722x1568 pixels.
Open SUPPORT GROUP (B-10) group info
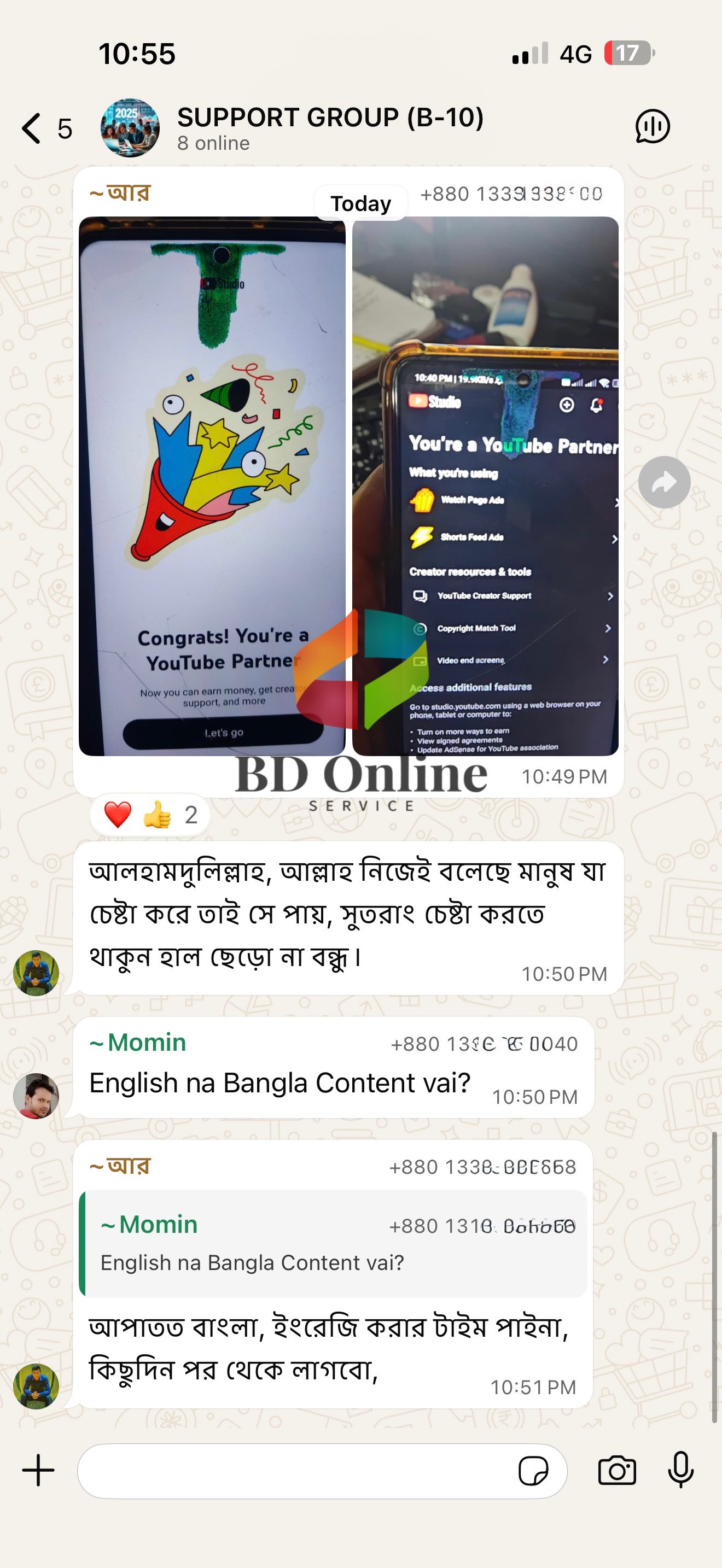[x=329, y=128]
